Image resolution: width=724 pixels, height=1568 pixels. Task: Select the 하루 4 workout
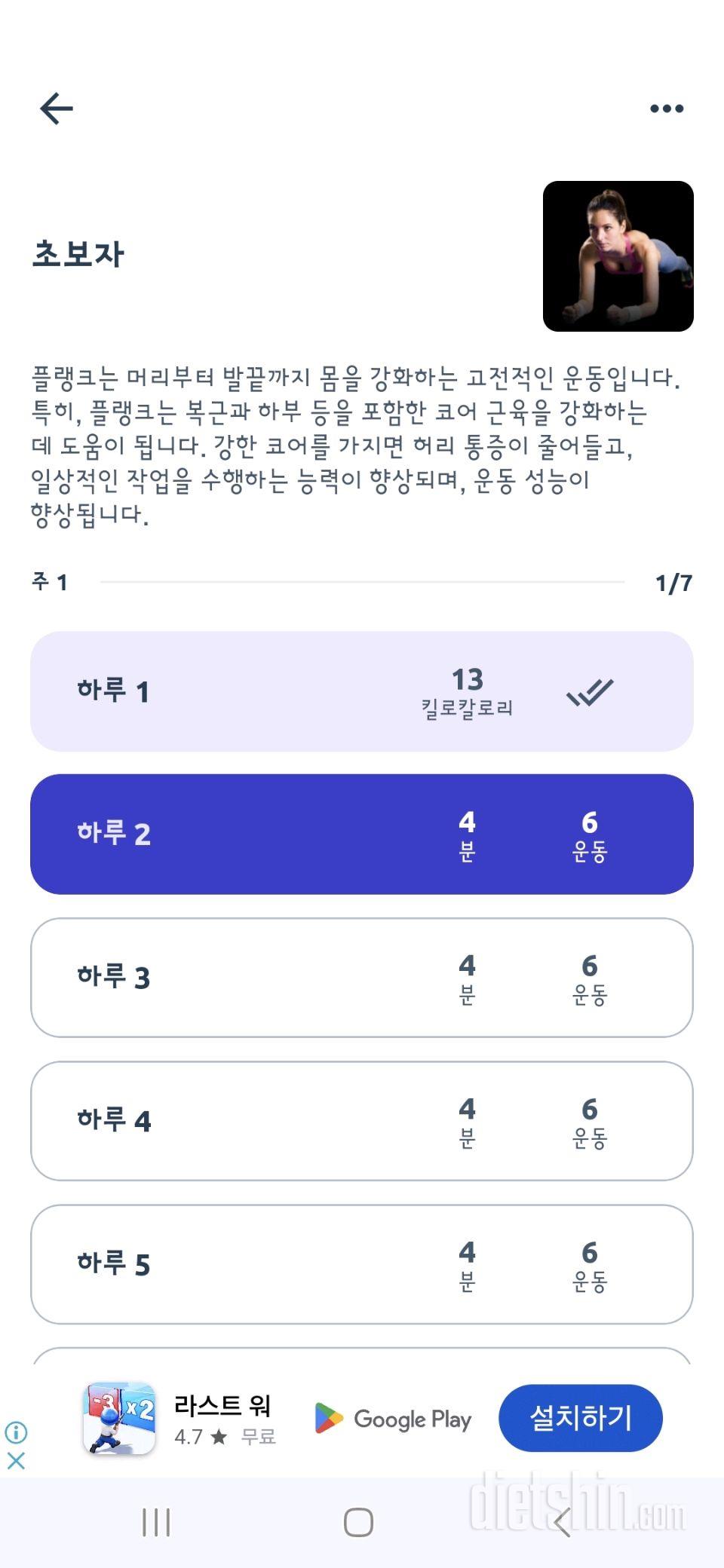(x=362, y=1121)
